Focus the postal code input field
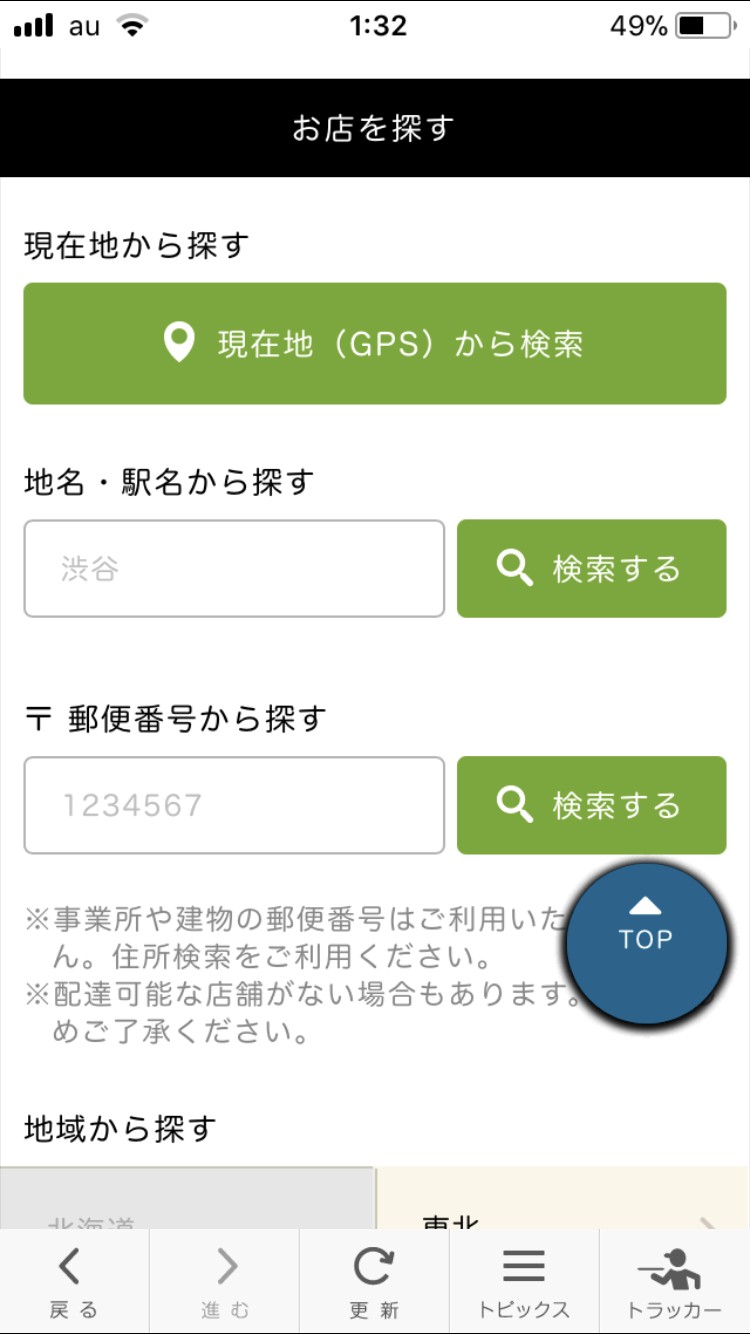750x1334 pixels. pyautogui.click(x=234, y=805)
